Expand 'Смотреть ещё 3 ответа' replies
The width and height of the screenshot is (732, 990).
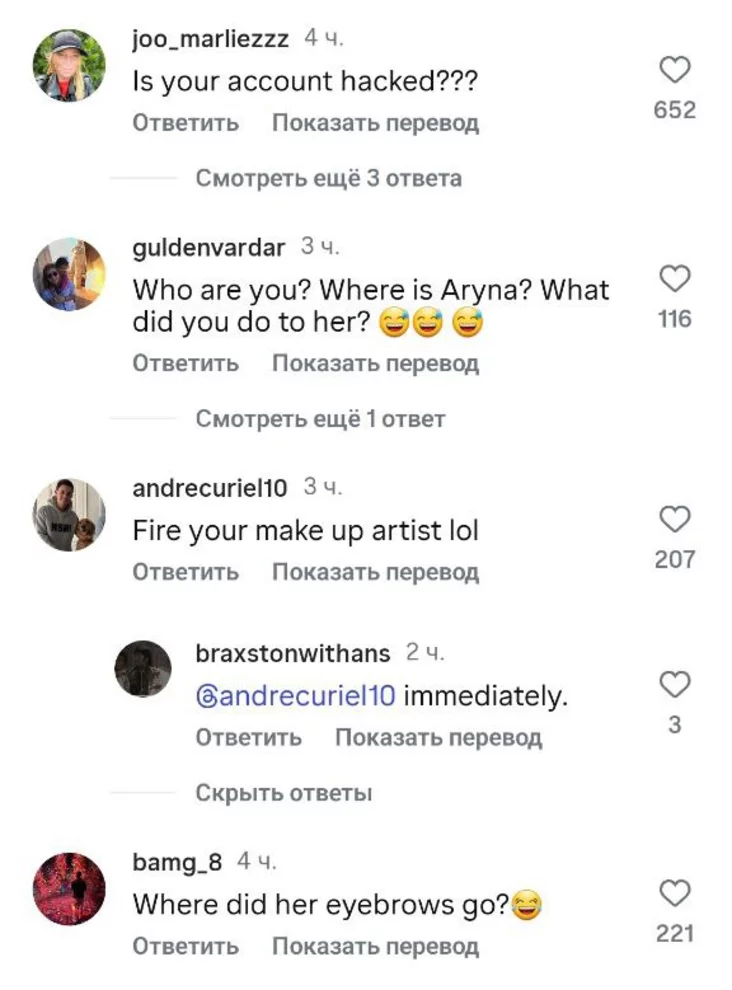[x=328, y=179]
